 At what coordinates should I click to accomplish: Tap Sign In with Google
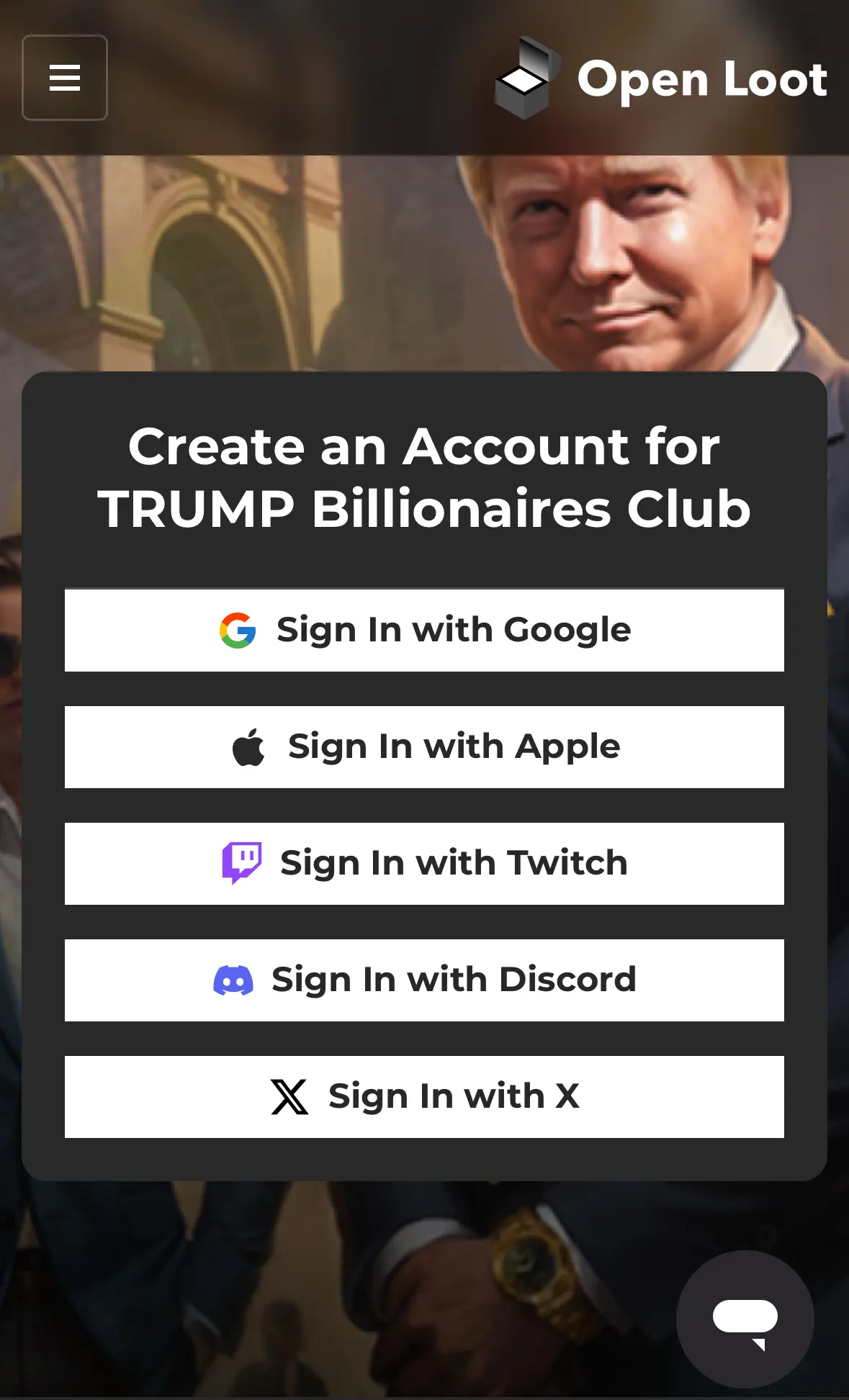(424, 631)
